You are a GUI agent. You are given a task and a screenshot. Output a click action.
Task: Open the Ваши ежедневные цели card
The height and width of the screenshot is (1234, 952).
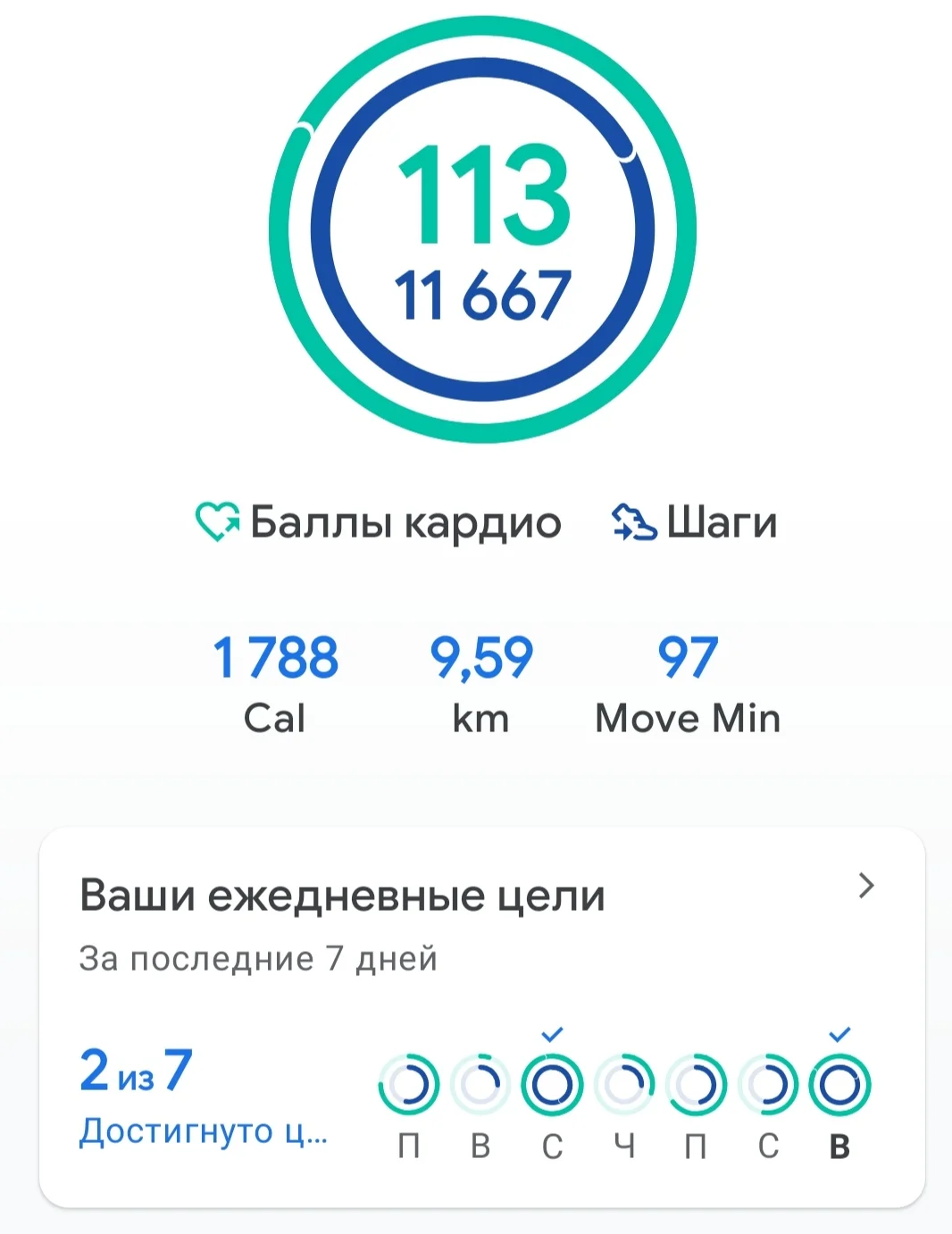pyautogui.click(x=481, y=920)
